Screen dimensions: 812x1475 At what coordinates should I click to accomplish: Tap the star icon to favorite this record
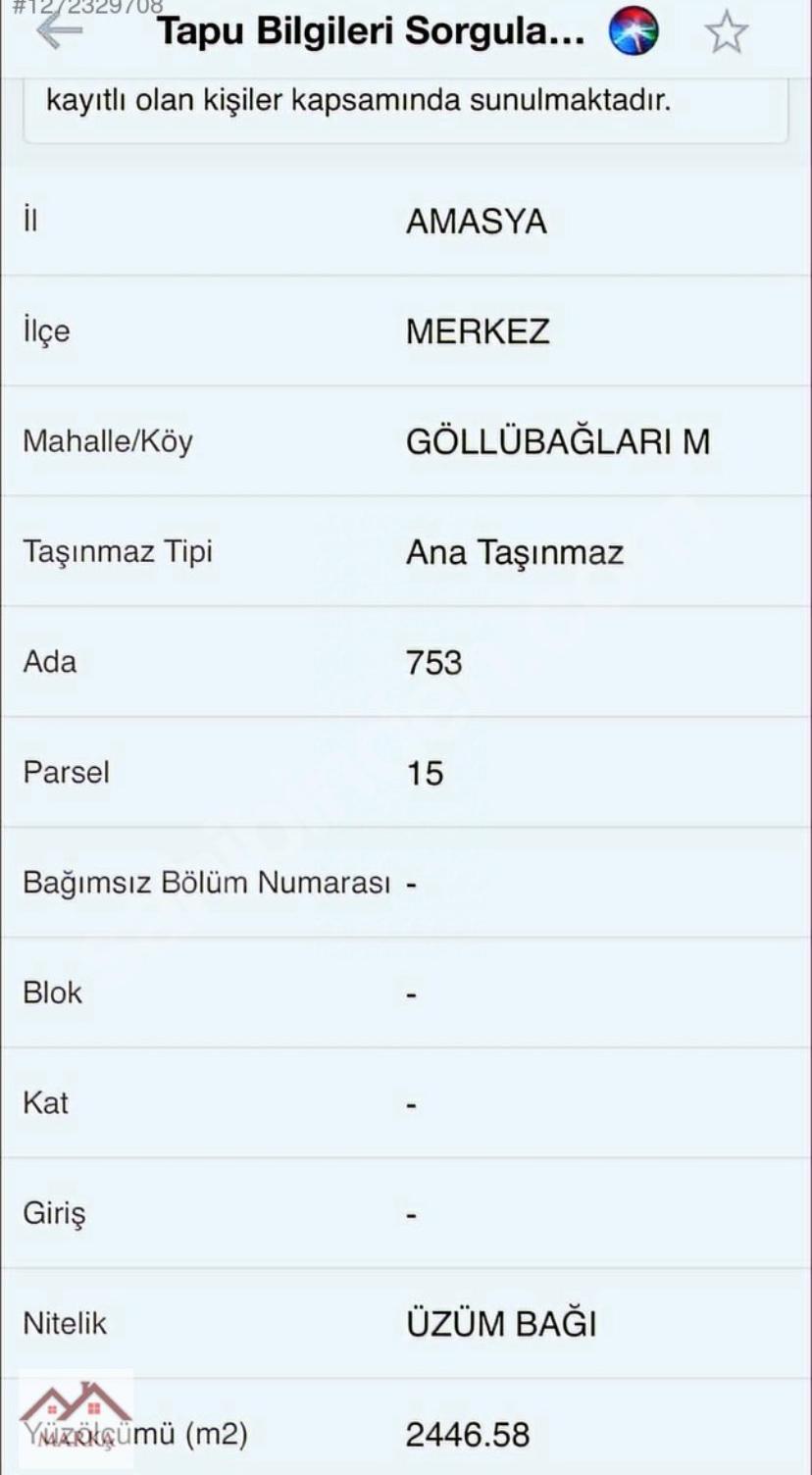coord(726,30)
